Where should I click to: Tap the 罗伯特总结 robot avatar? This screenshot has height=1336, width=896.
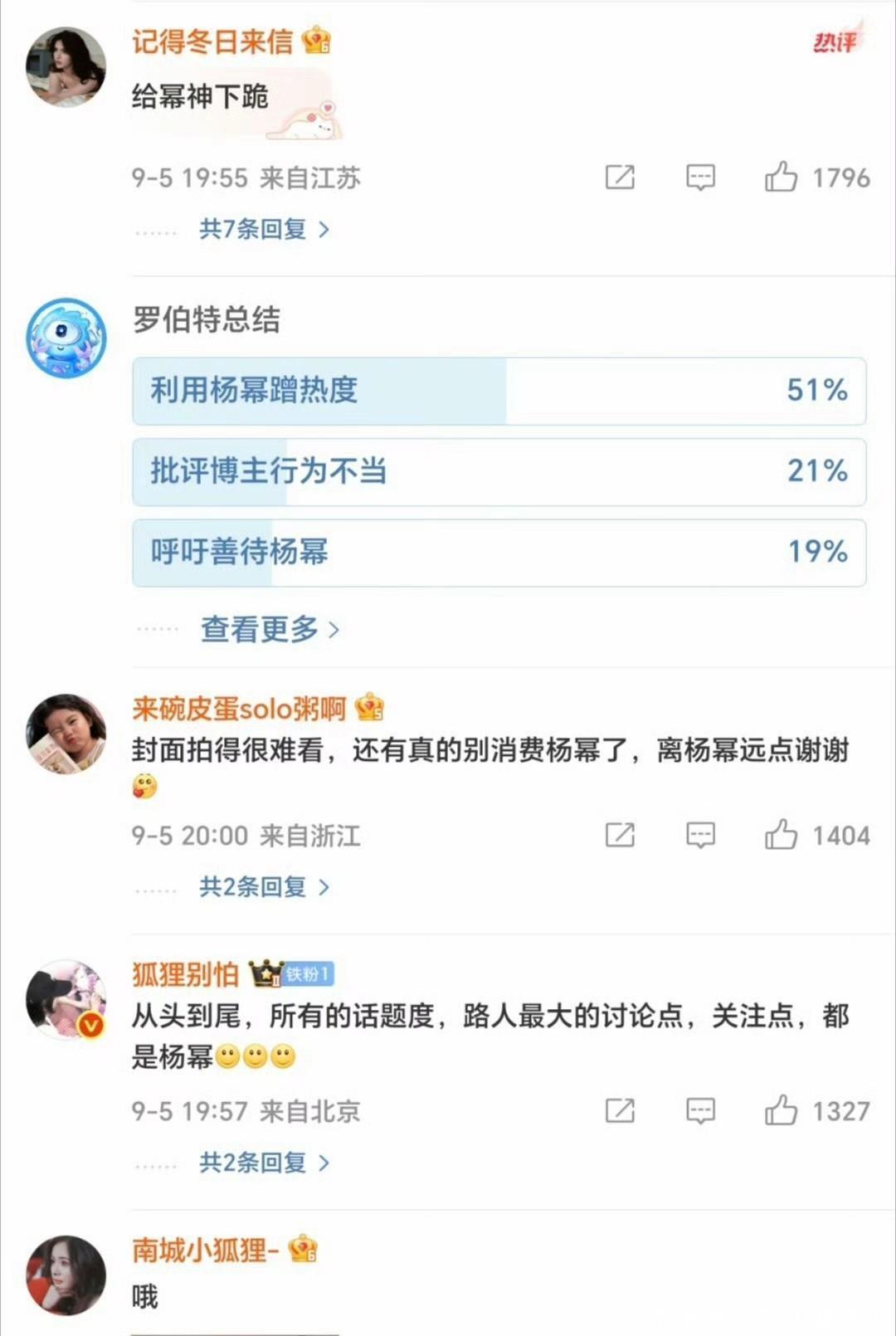coord(66,338)
